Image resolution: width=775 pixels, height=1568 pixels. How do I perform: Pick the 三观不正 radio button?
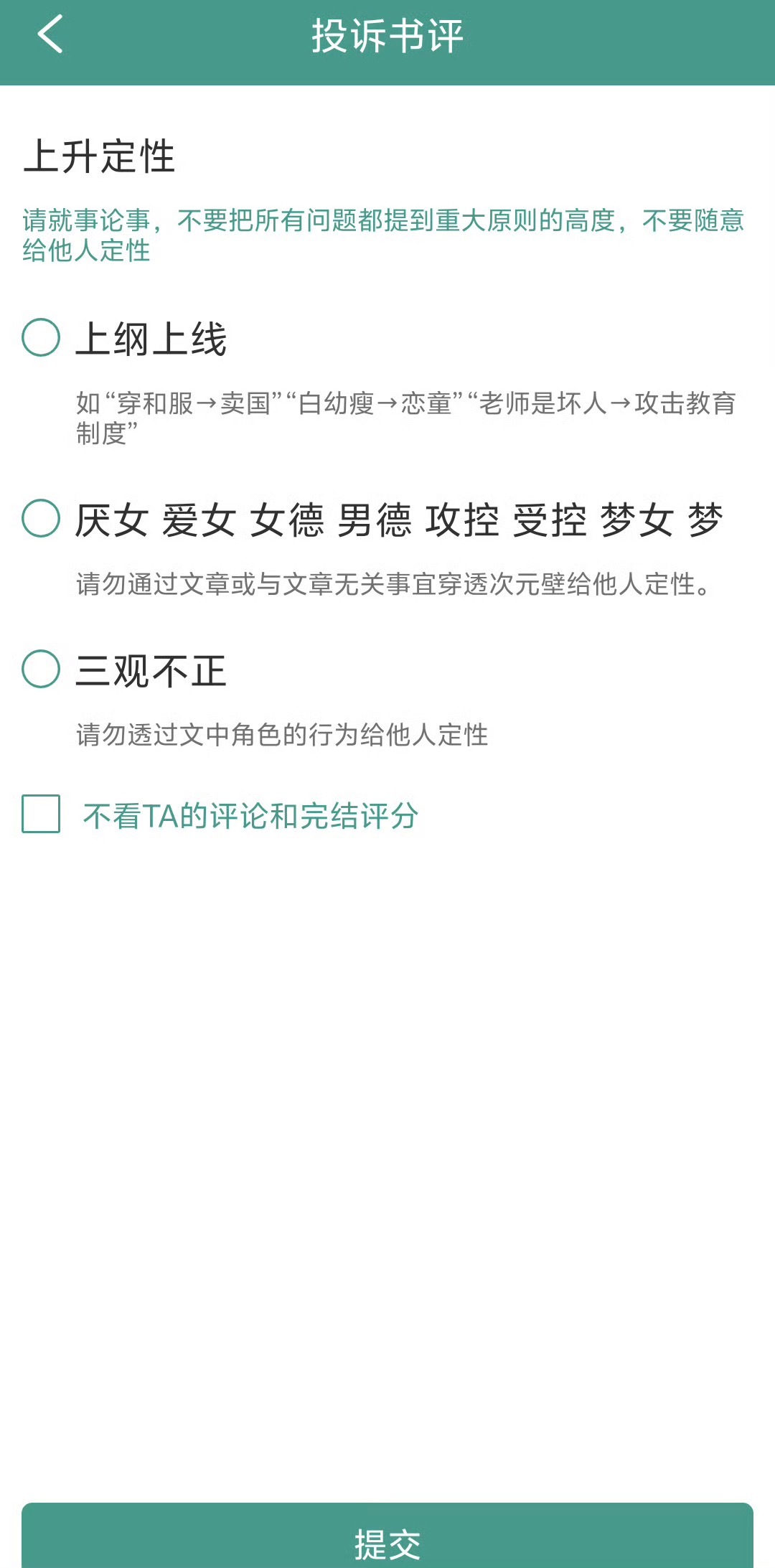[39, 672]
